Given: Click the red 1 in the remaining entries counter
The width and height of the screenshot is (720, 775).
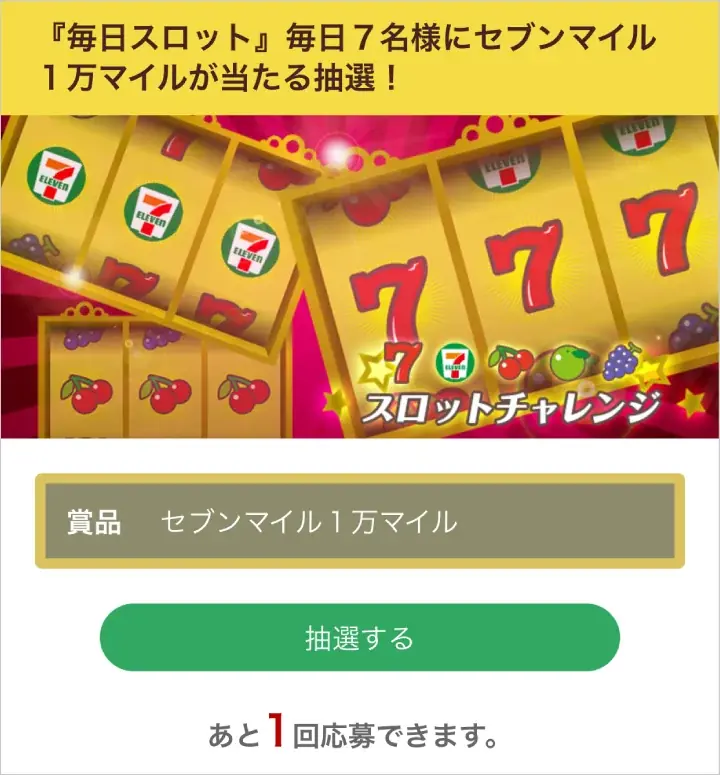Looking at the screenshot, I should coord(276,731).
